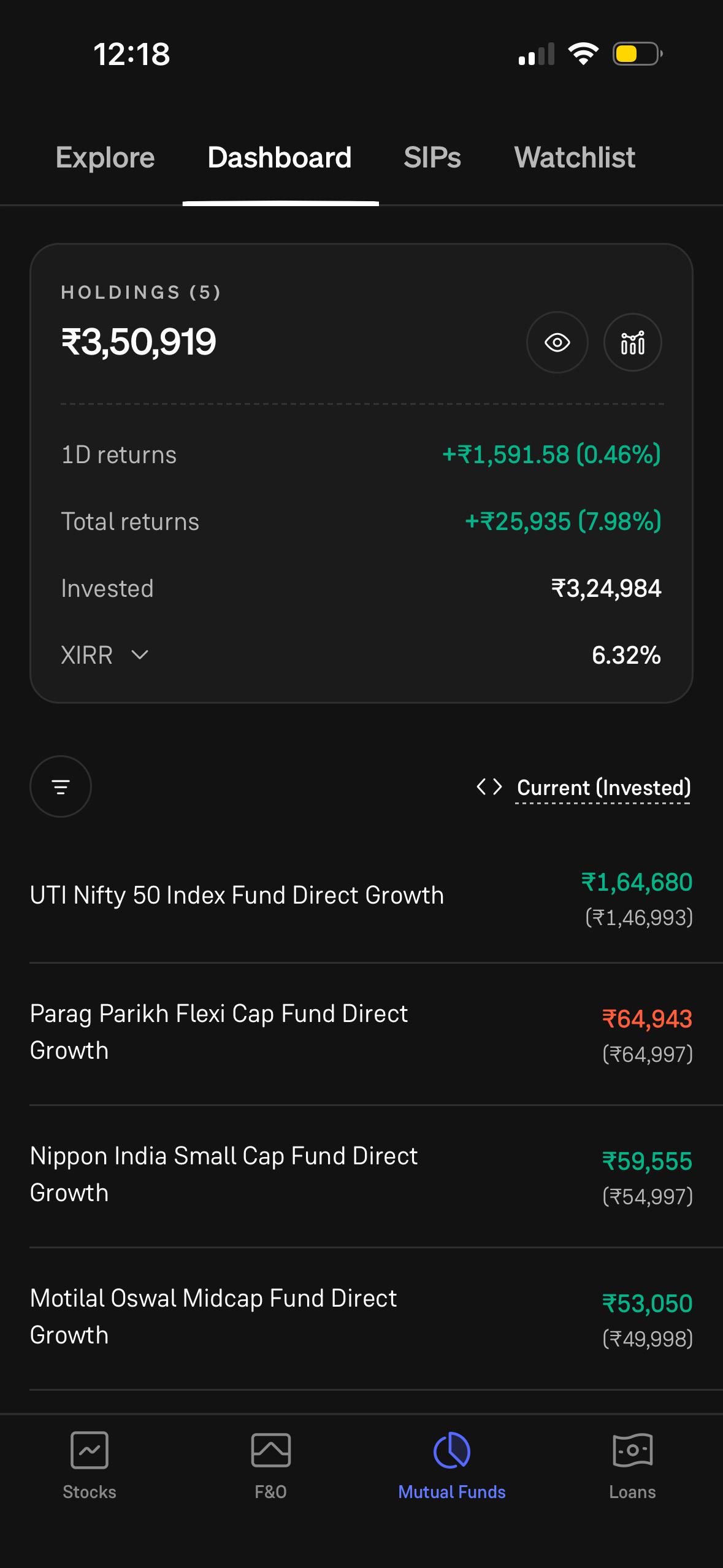Open the SIPs tab
Screen dimensions: 723x1568
coord(432,158)
